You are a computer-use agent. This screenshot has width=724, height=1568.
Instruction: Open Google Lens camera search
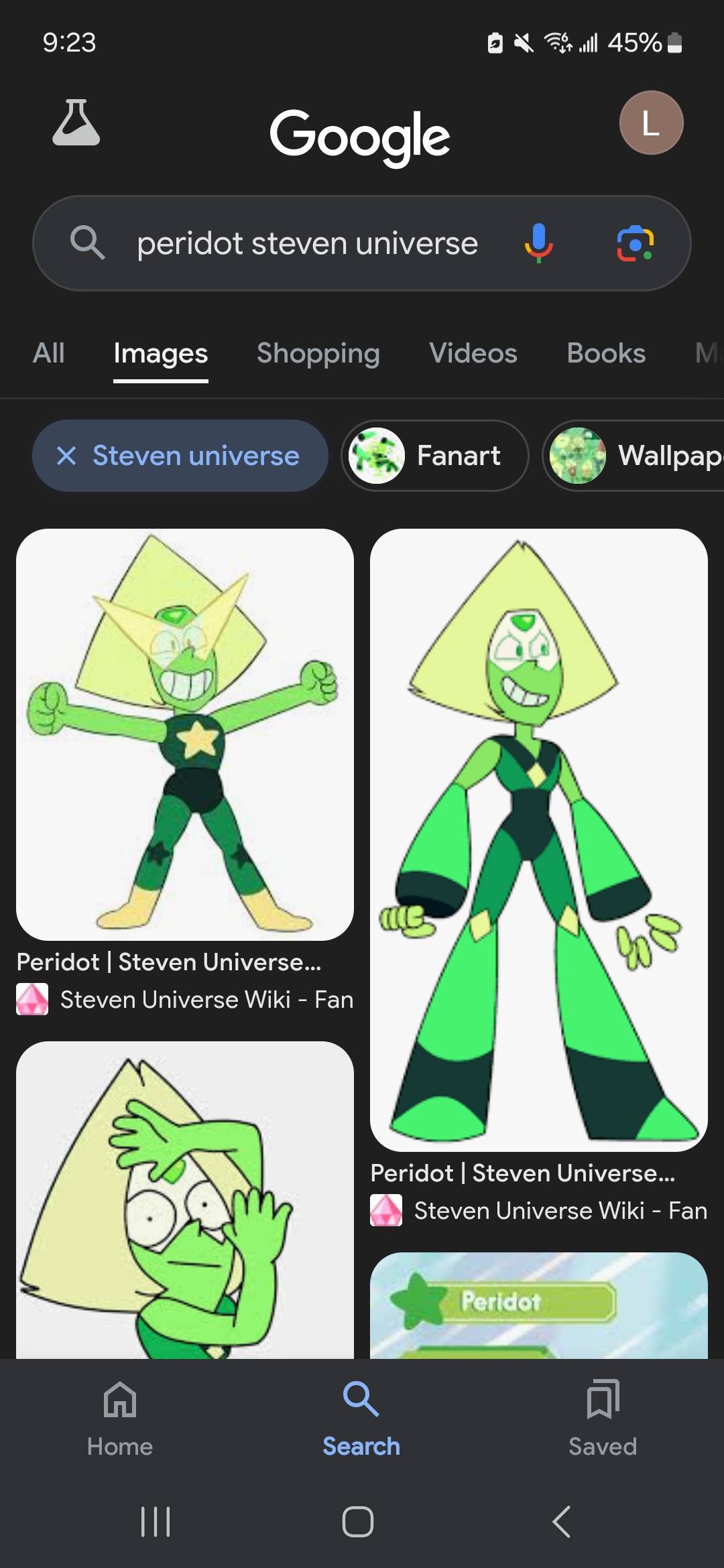(x=635, y=243)
